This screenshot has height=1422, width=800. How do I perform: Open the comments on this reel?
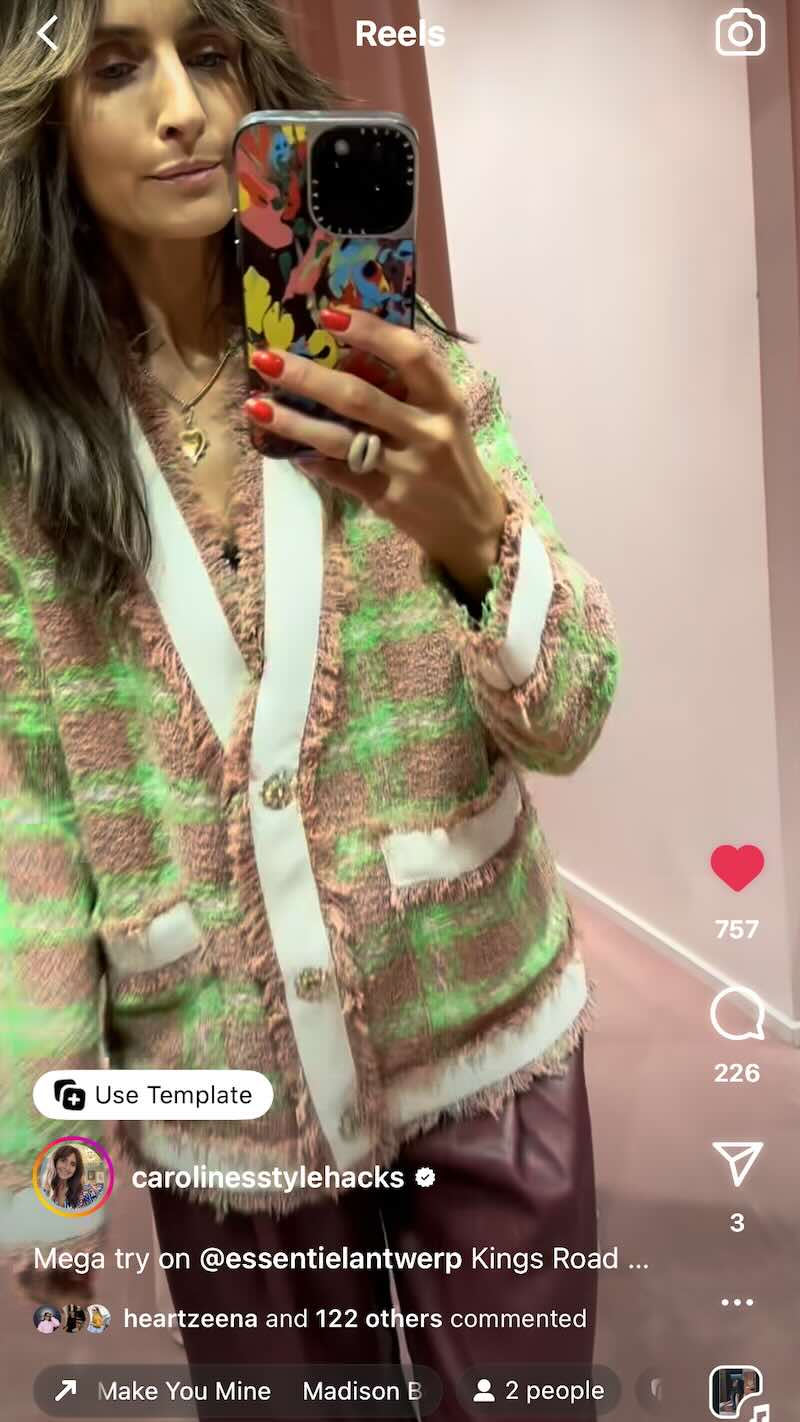(737, 1016)
